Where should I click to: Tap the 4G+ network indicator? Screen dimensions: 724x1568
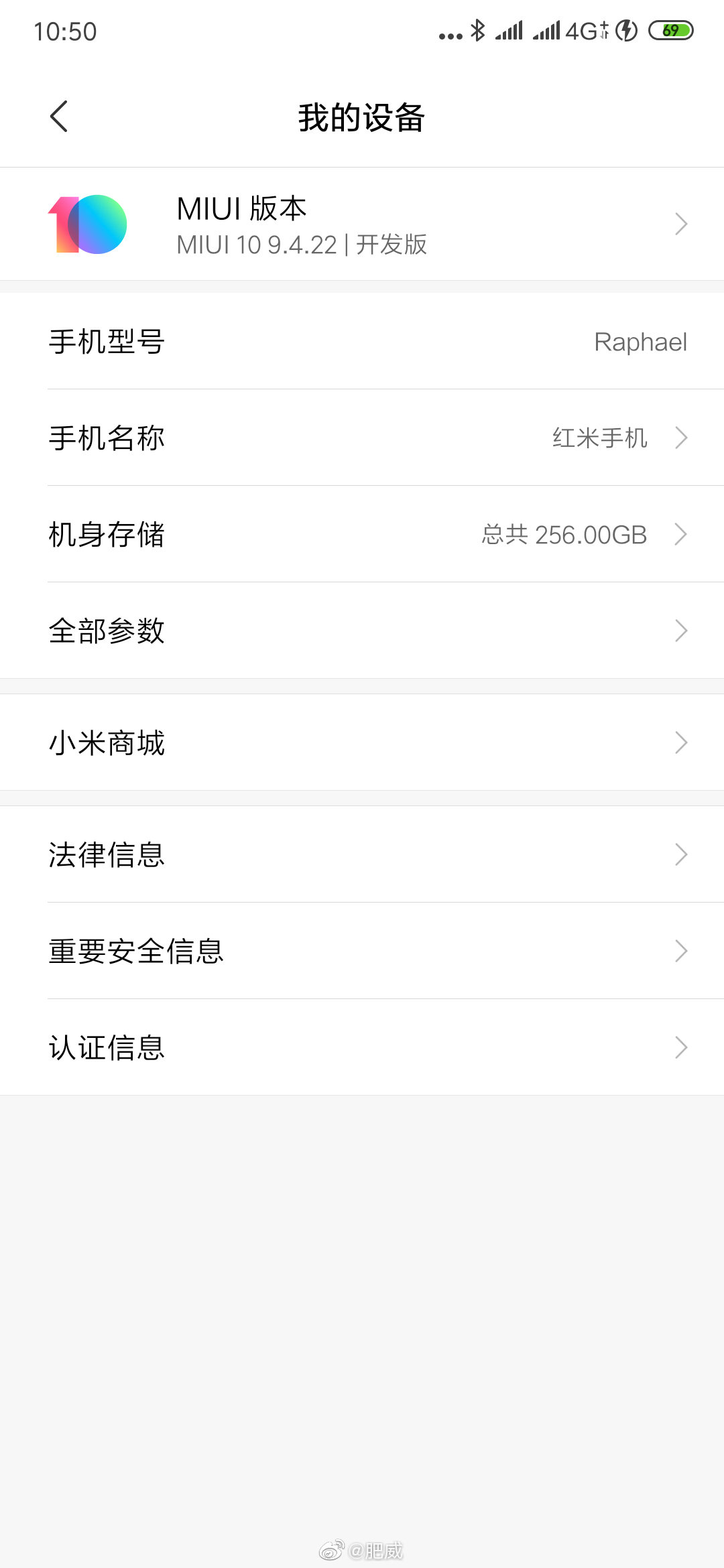pyautogui.click(x=585, y=31)
